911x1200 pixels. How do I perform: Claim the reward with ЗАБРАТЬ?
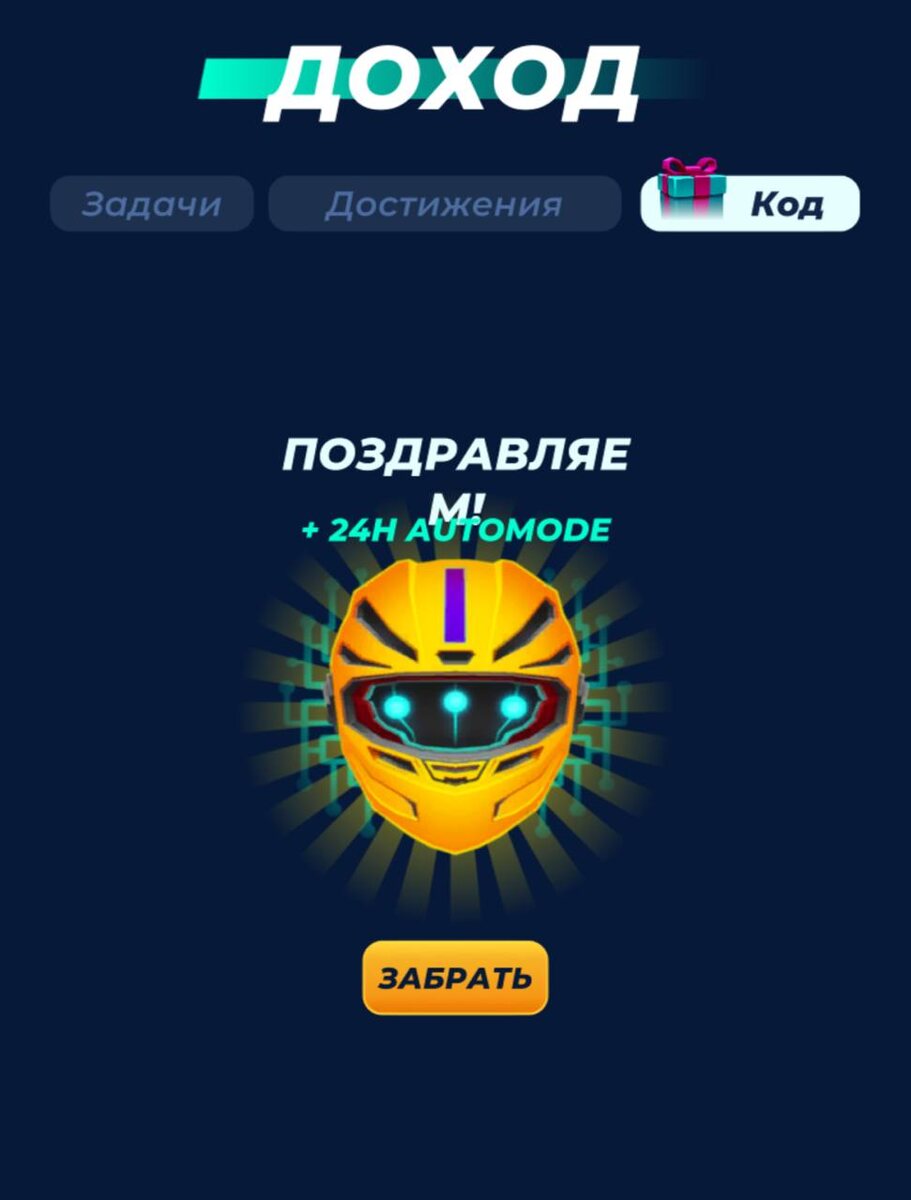[x=455, y=977]
